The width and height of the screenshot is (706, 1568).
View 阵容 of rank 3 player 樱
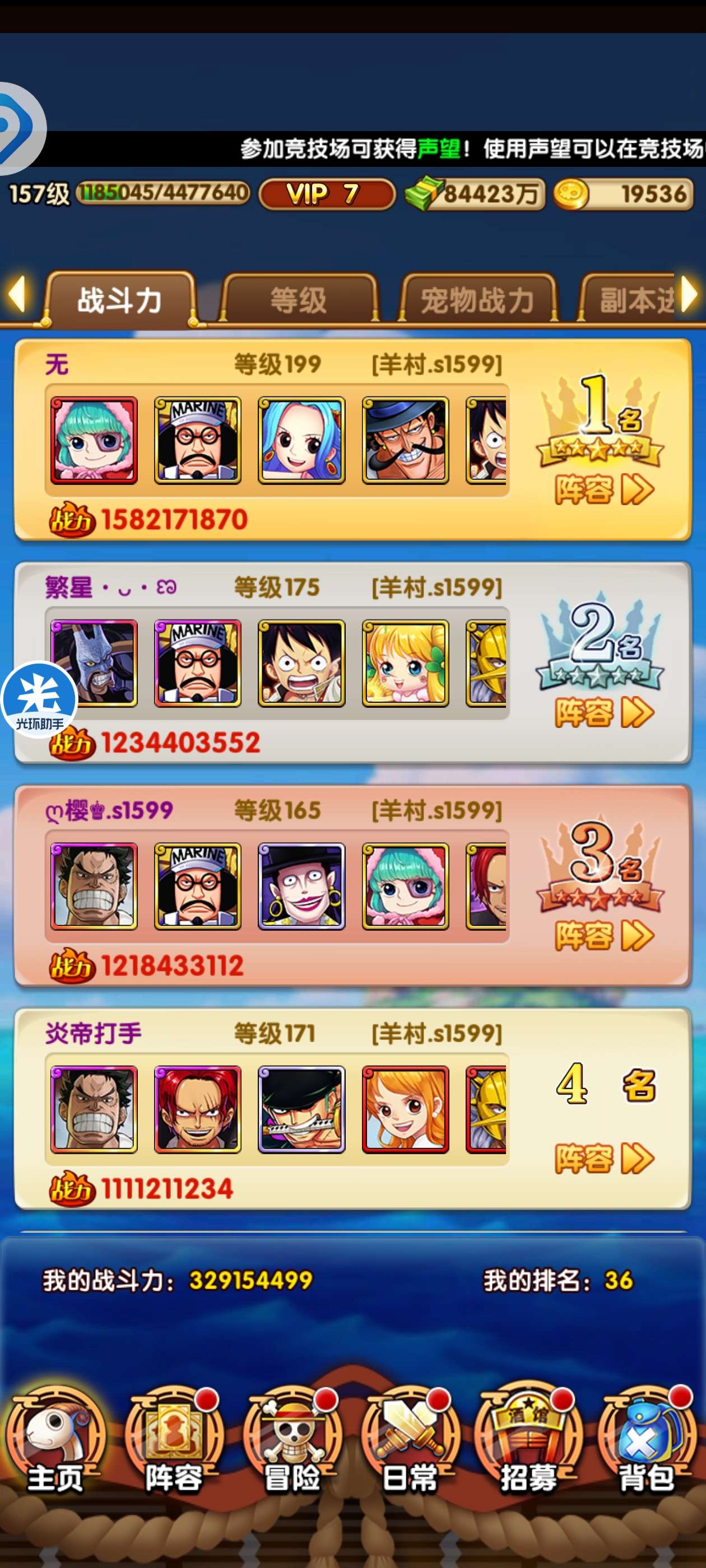click(603, 935)
